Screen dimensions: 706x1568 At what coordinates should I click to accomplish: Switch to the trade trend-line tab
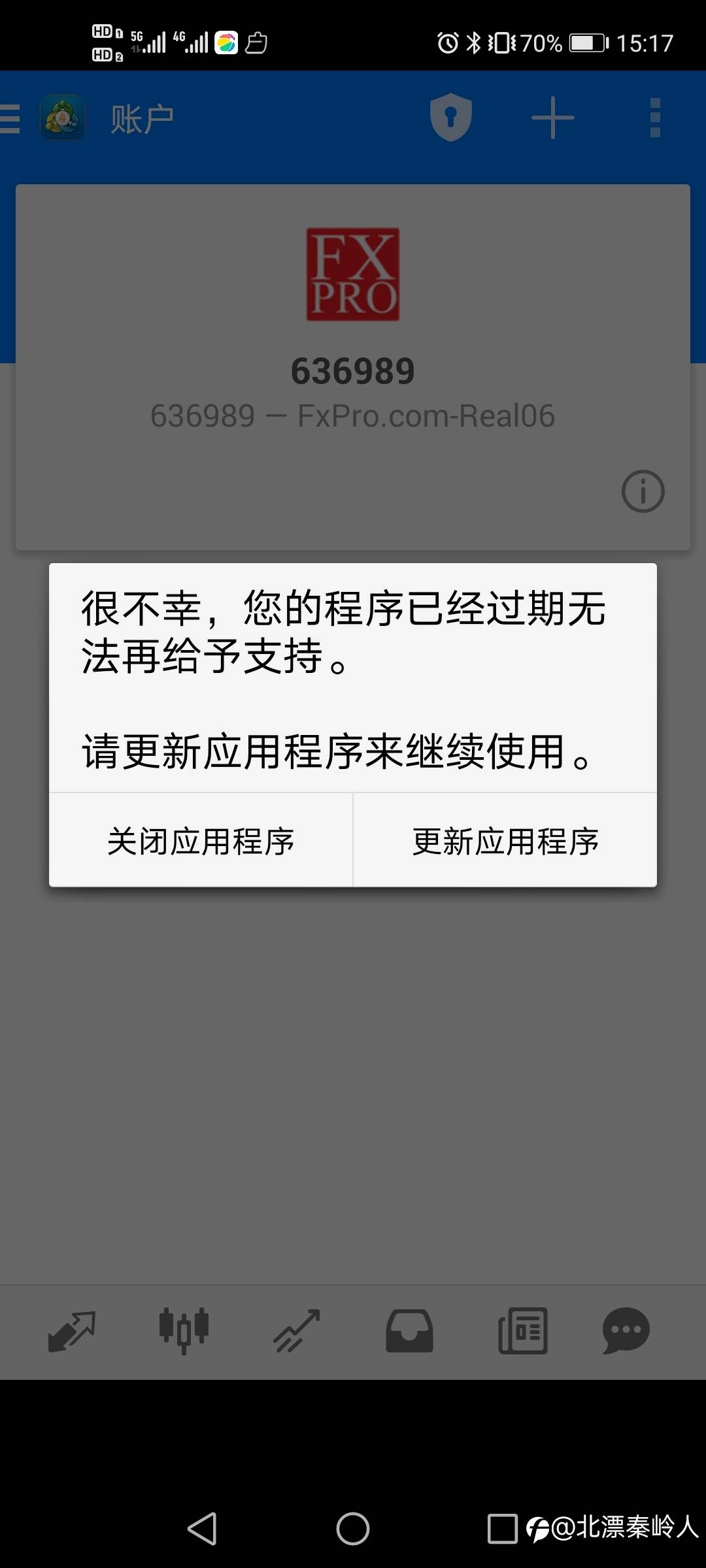point(297,1330)
